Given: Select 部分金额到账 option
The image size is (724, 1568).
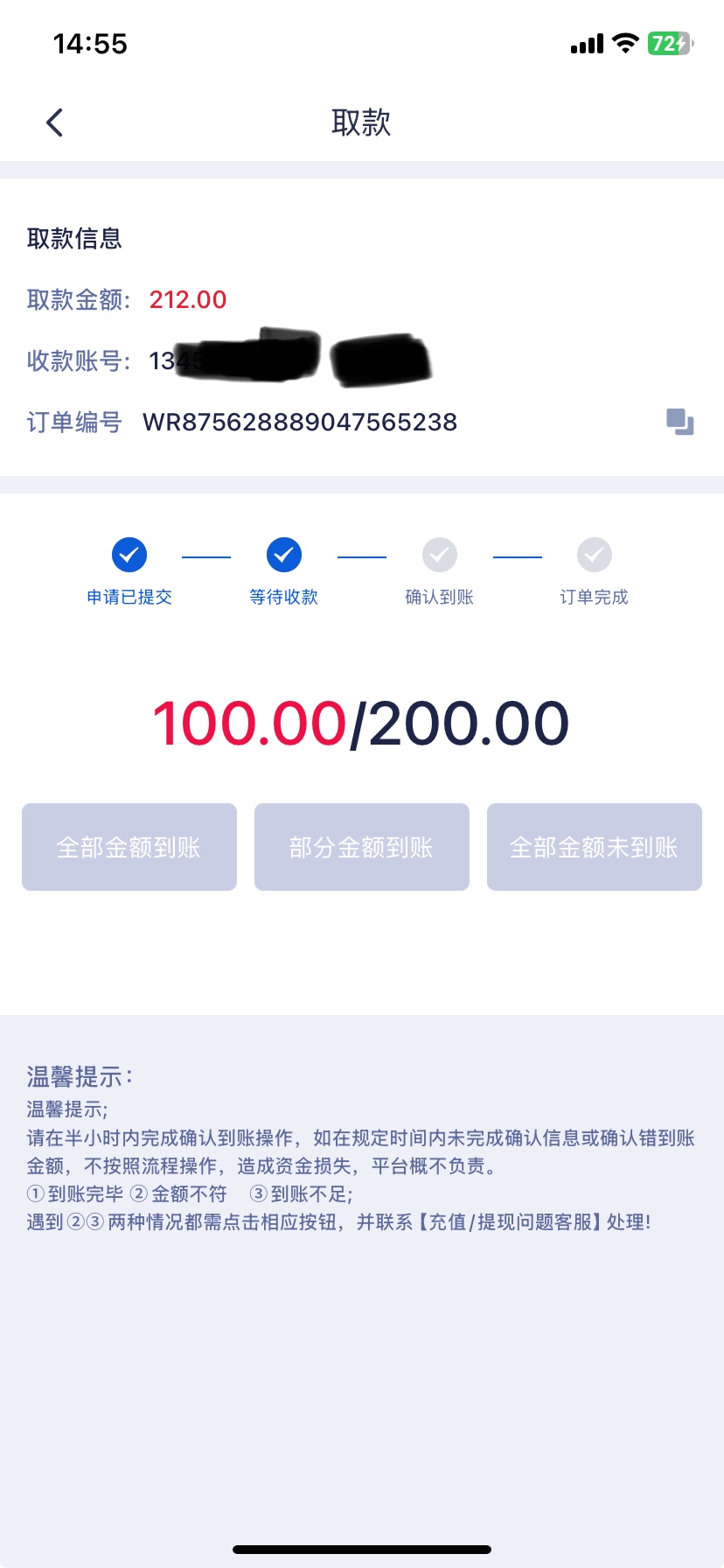Looking at the screenshot, I should [x=361, y=847].
